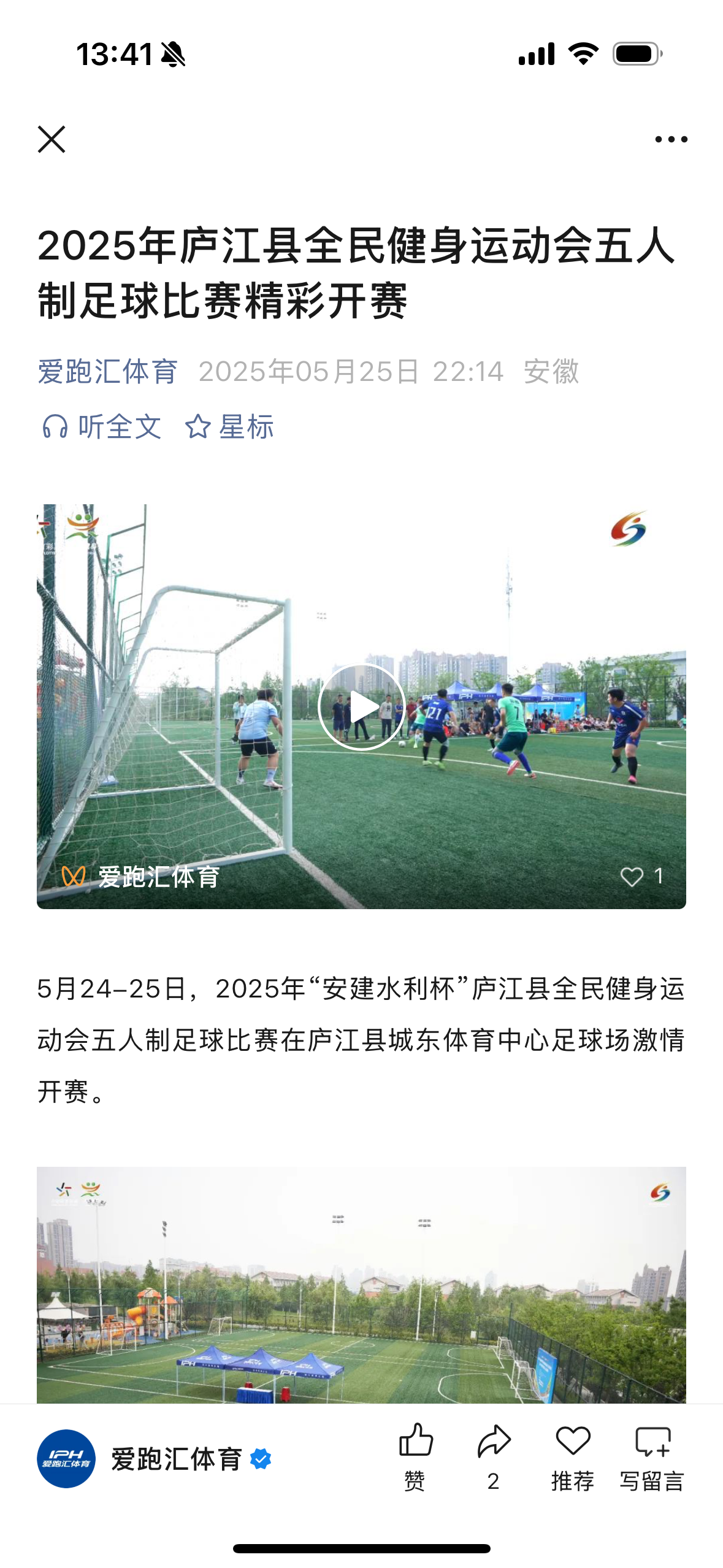Open the three-dot overflow menu
This screenshot has width=723, height=1568.
[671, 139]
